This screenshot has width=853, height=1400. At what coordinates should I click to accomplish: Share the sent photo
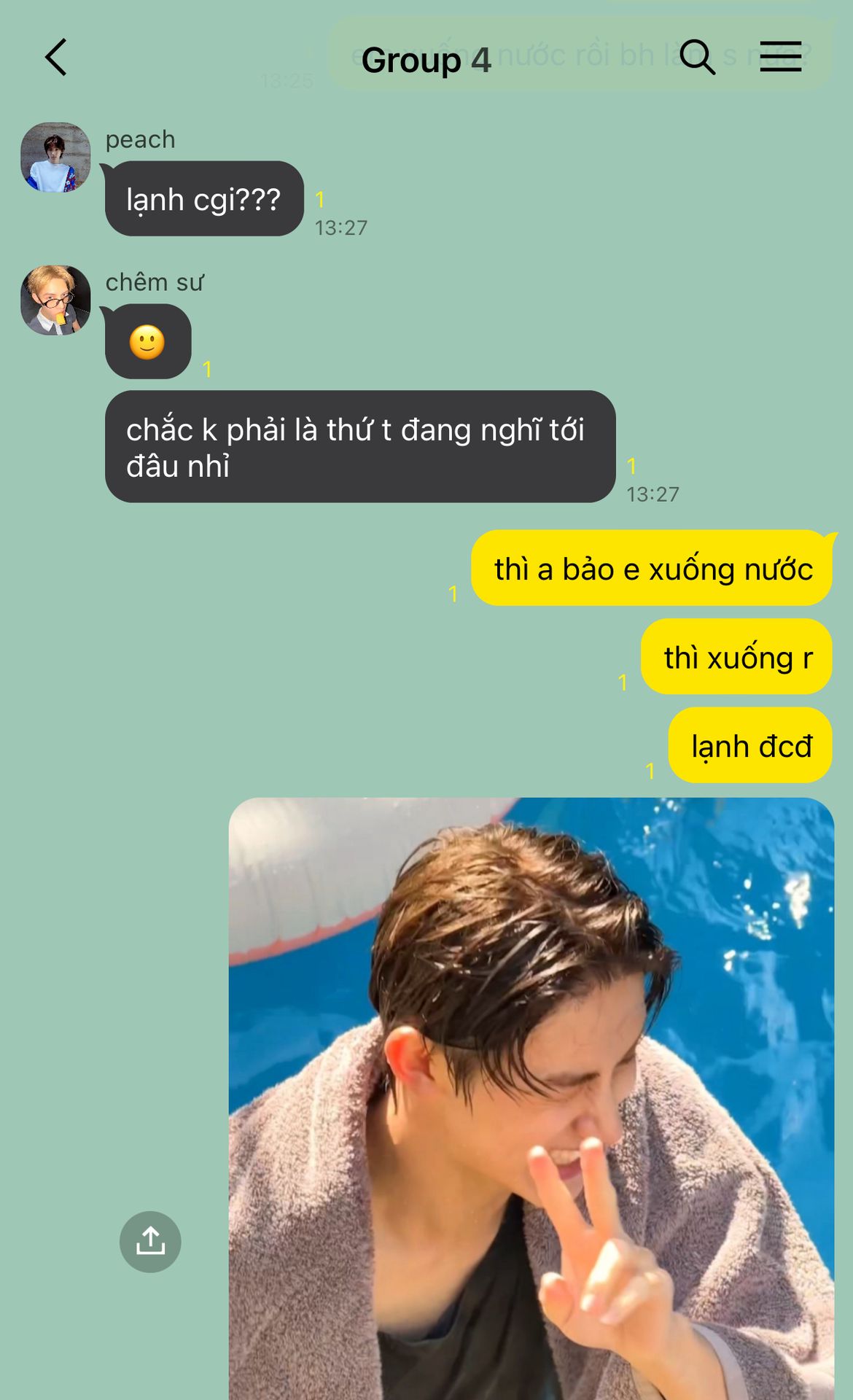[x=150, y=1241]
